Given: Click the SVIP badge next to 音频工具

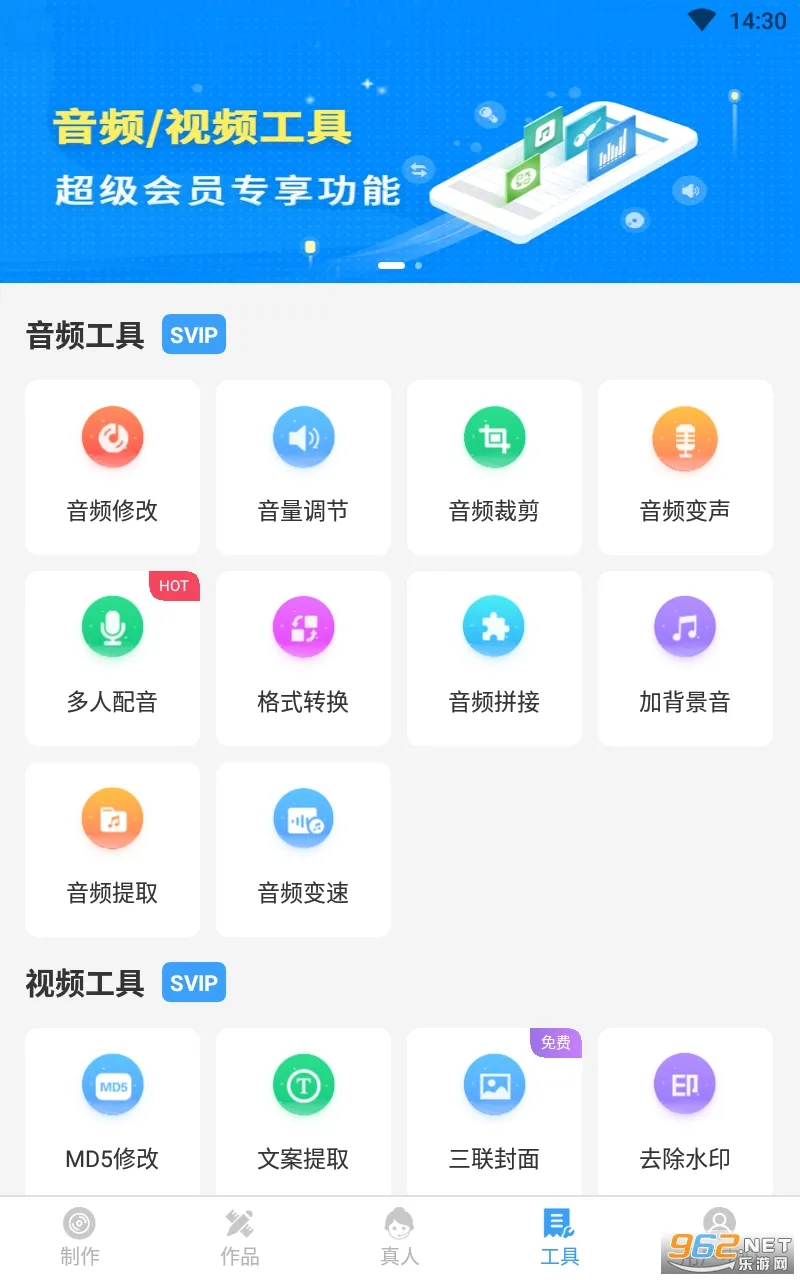Looking at the screenshot, I should [x=194, y=334].
